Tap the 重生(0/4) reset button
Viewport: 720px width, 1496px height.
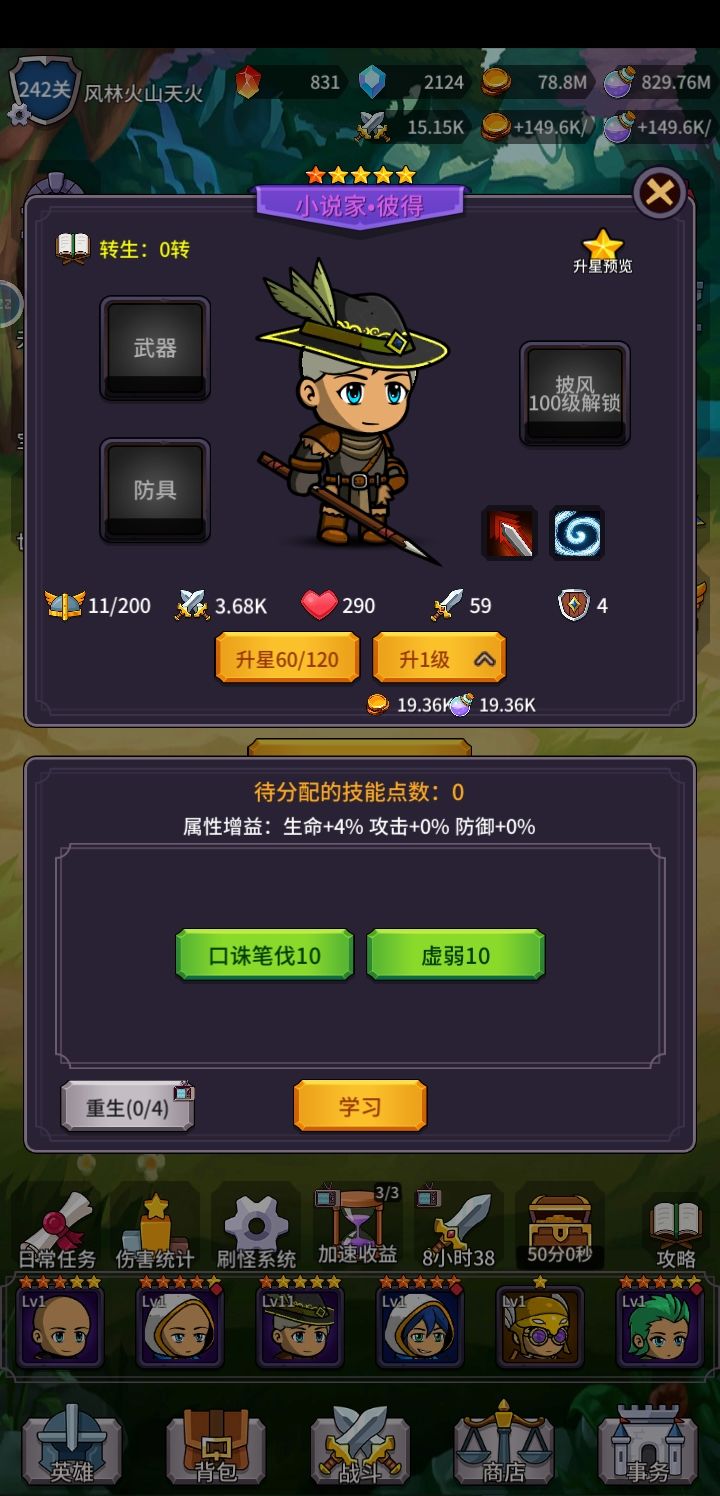coord(126,1105)
